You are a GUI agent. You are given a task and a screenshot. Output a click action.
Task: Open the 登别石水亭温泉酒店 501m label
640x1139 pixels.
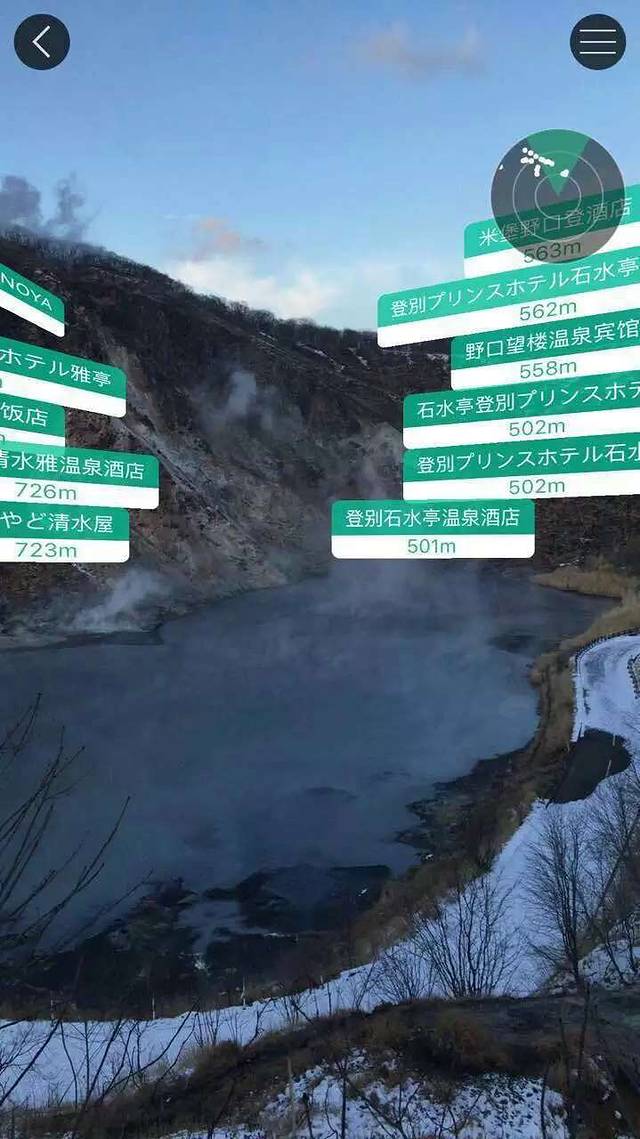433,529
